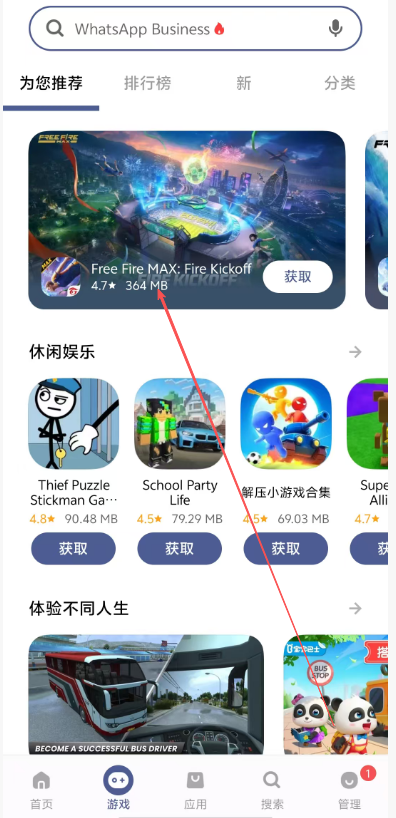Expand the 休闲娱乐 section arrow
Image resolution: width=396 pixels, height=818 pixels.
coord(355,352)
